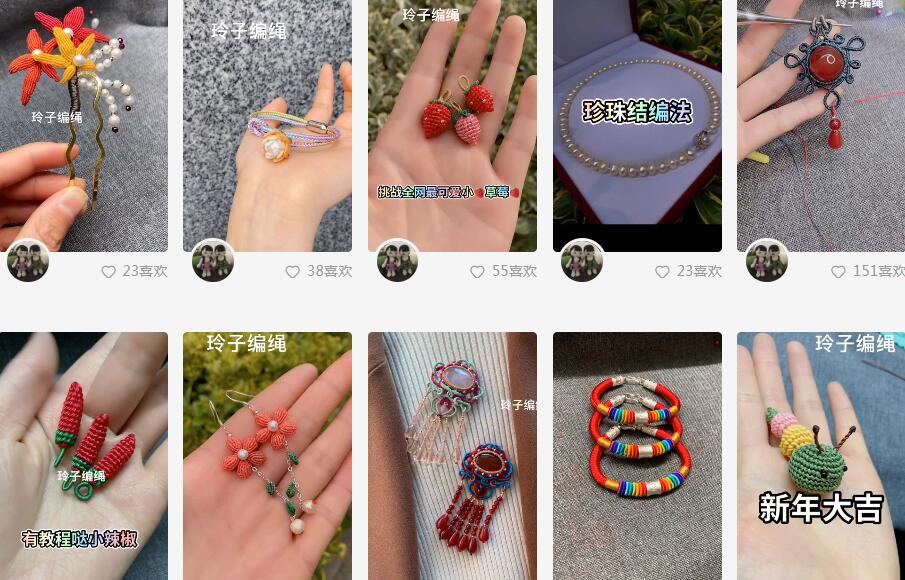Open the red bead pendant video with 151 likes

[x=821, y=125]
